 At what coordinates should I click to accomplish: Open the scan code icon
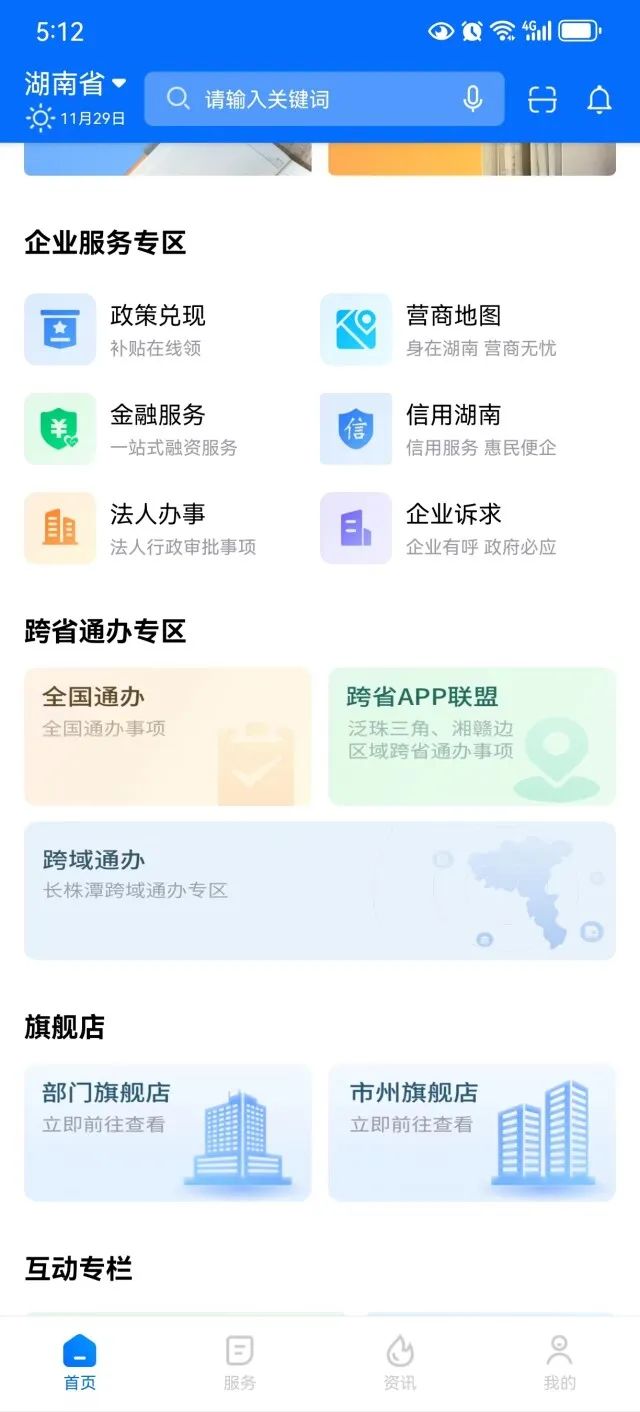coord(542,99)
